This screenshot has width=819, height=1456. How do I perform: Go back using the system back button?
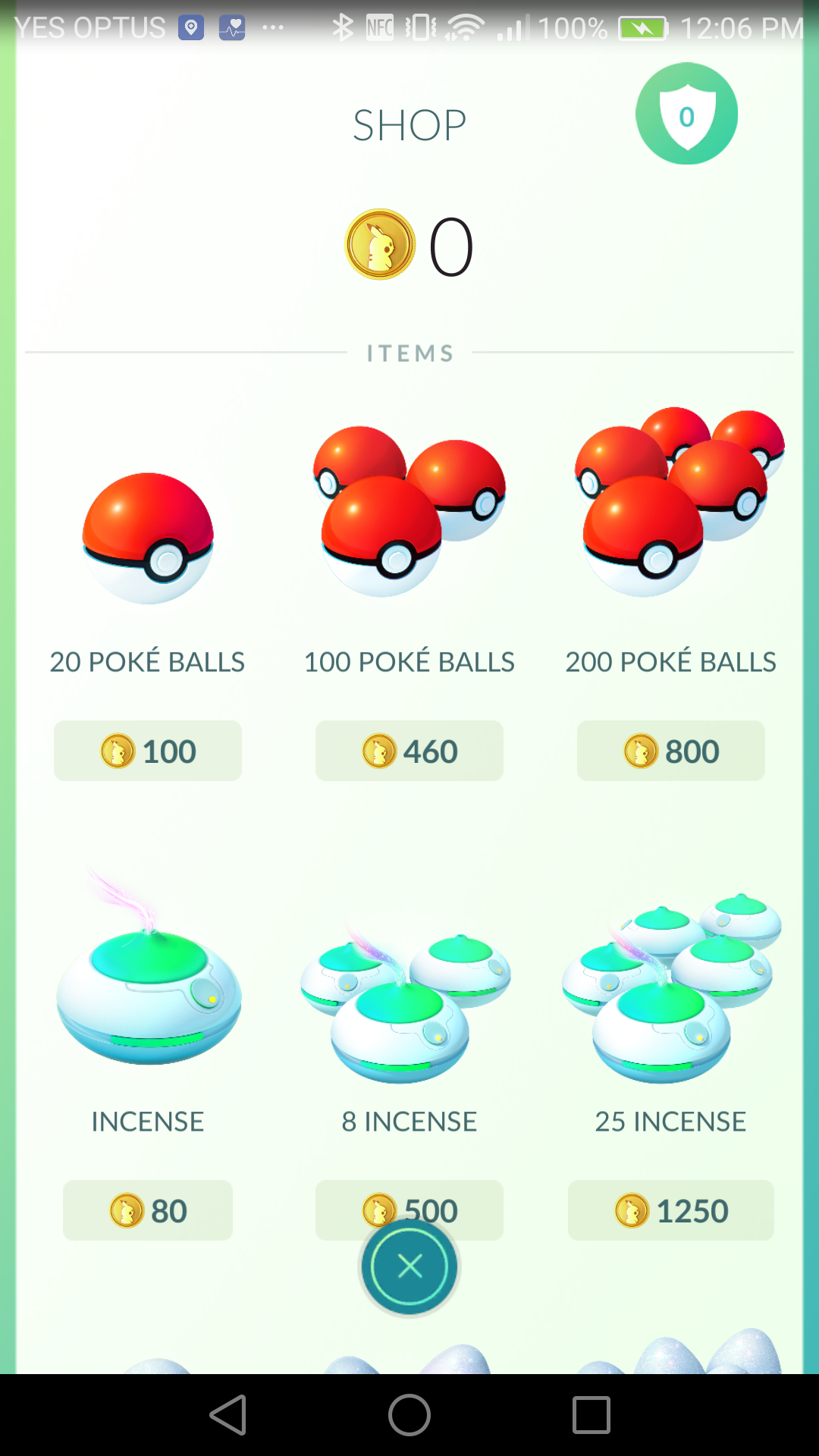[227, 1415]
